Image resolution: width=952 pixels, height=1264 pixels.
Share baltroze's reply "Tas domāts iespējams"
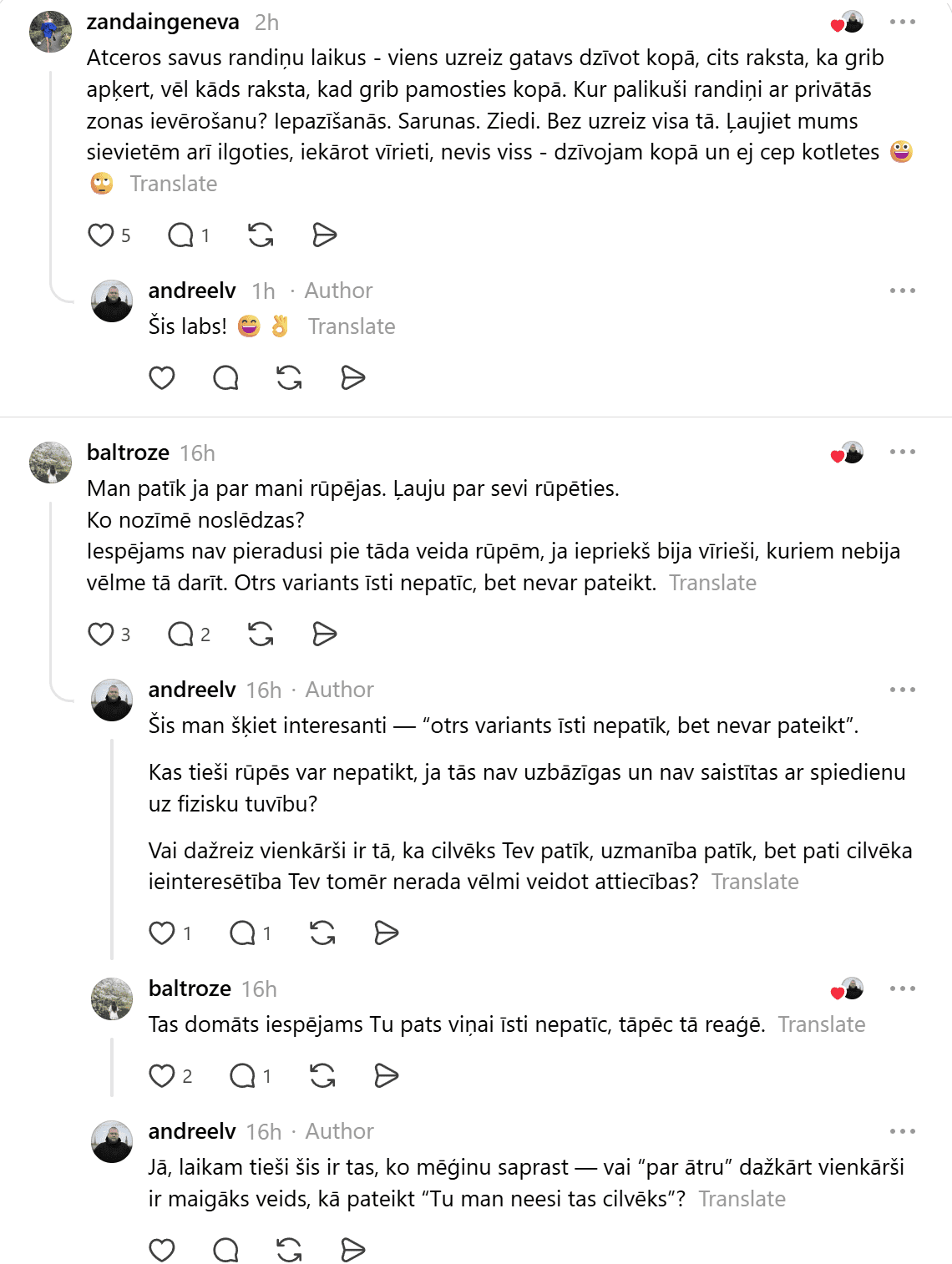(386, 1076)
